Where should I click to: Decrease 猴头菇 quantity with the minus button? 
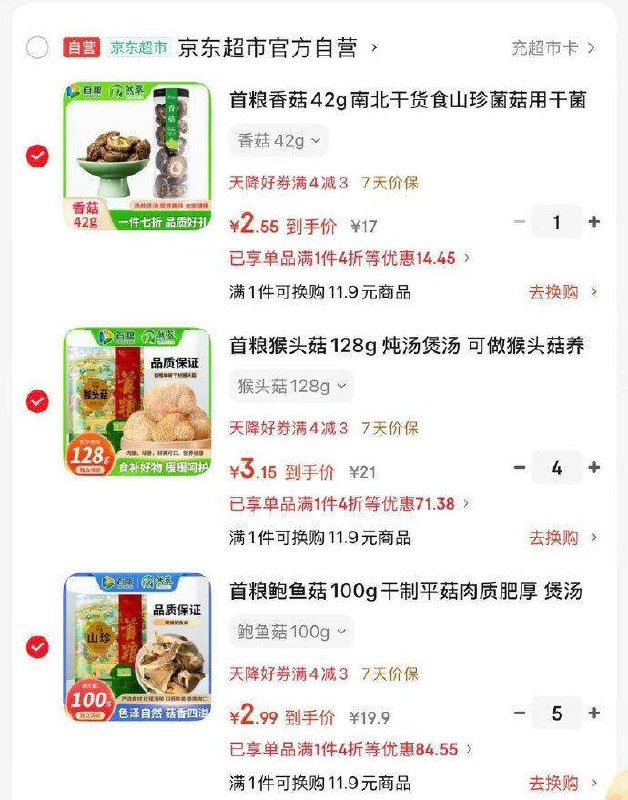tap(519, 467)
